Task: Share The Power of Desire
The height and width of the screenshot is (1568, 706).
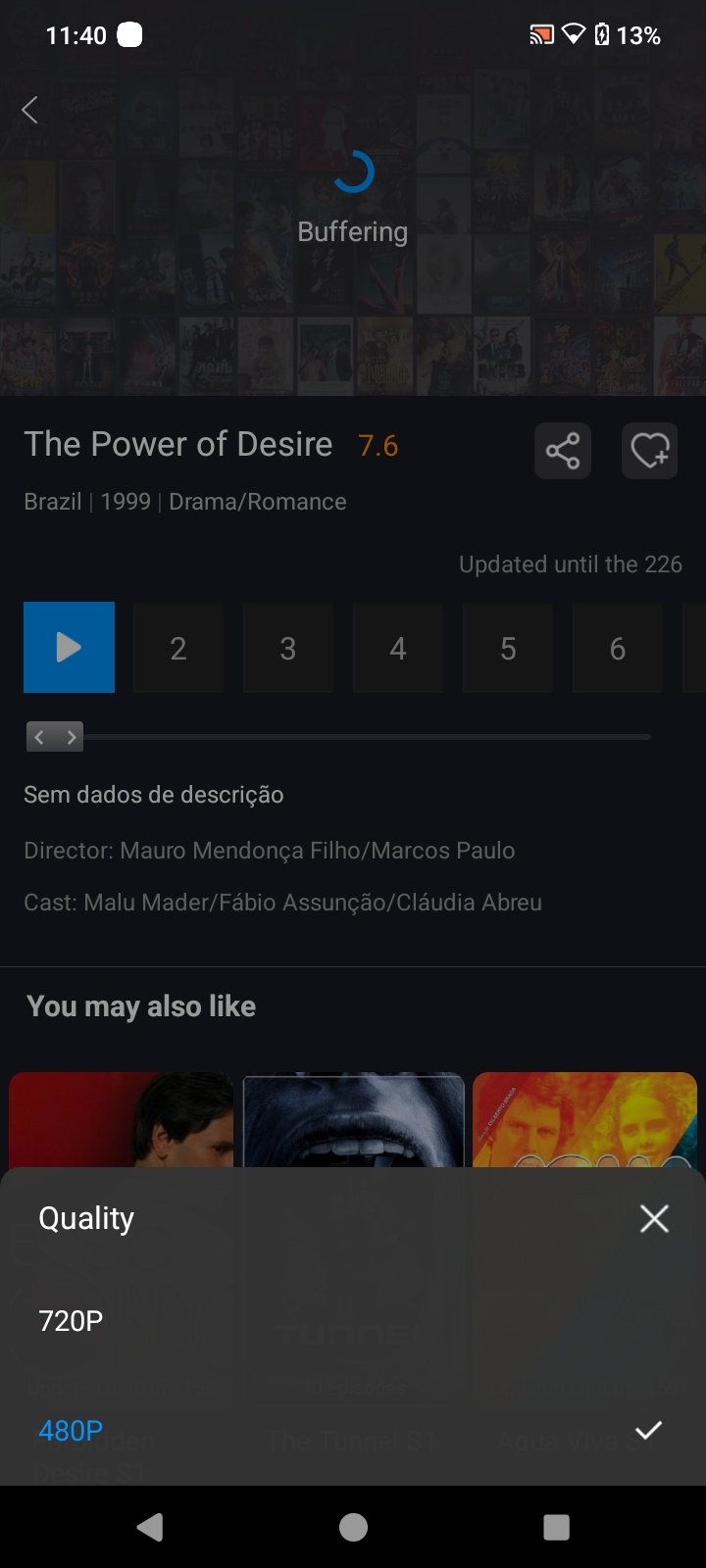Action: (x=562, y=451)
